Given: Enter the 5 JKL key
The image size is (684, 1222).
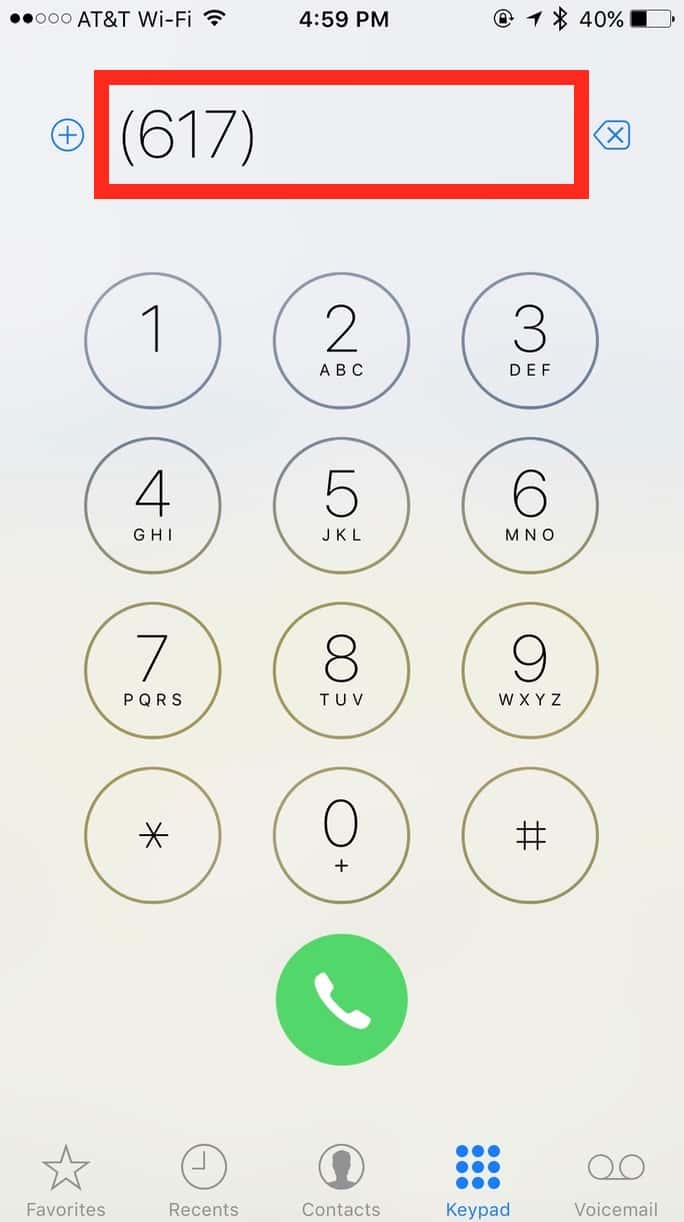Looking at the screenshot, I should [341, 504].
